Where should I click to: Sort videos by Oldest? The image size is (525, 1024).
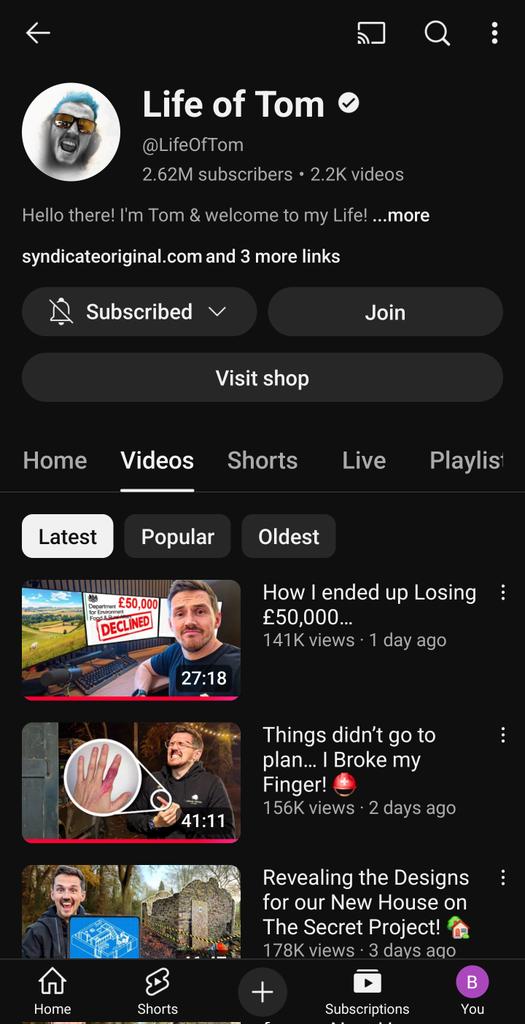289,536
